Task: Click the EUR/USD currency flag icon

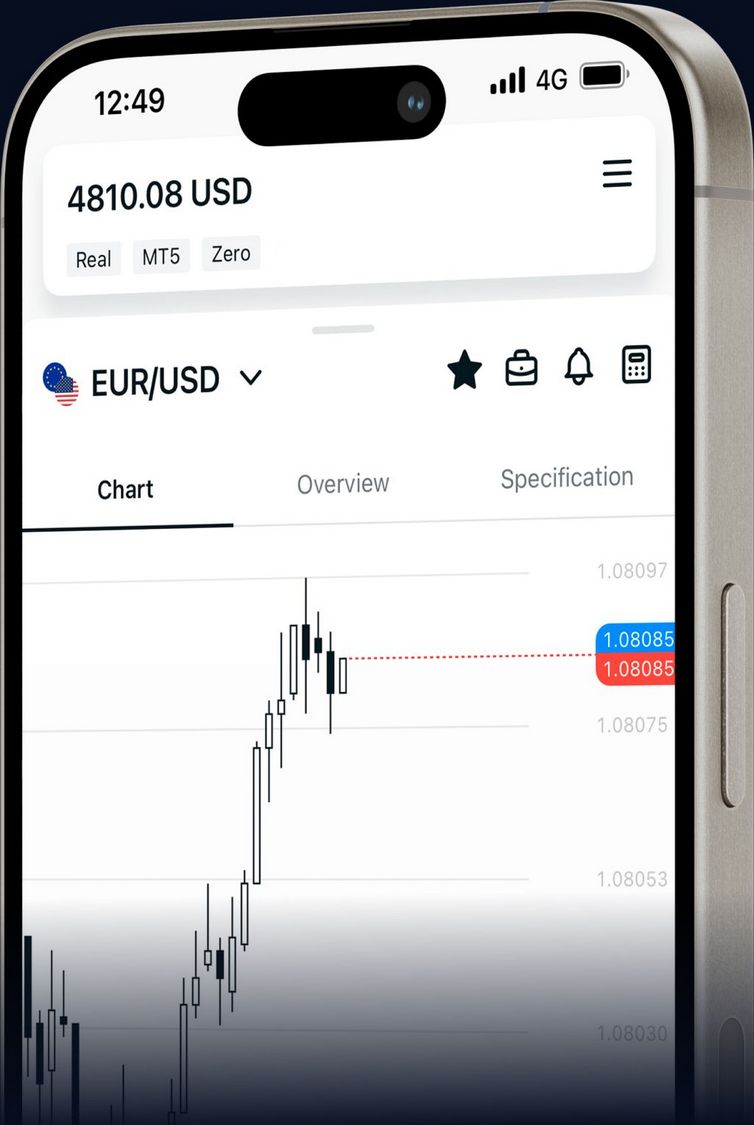Action: [x=60, y=382]
